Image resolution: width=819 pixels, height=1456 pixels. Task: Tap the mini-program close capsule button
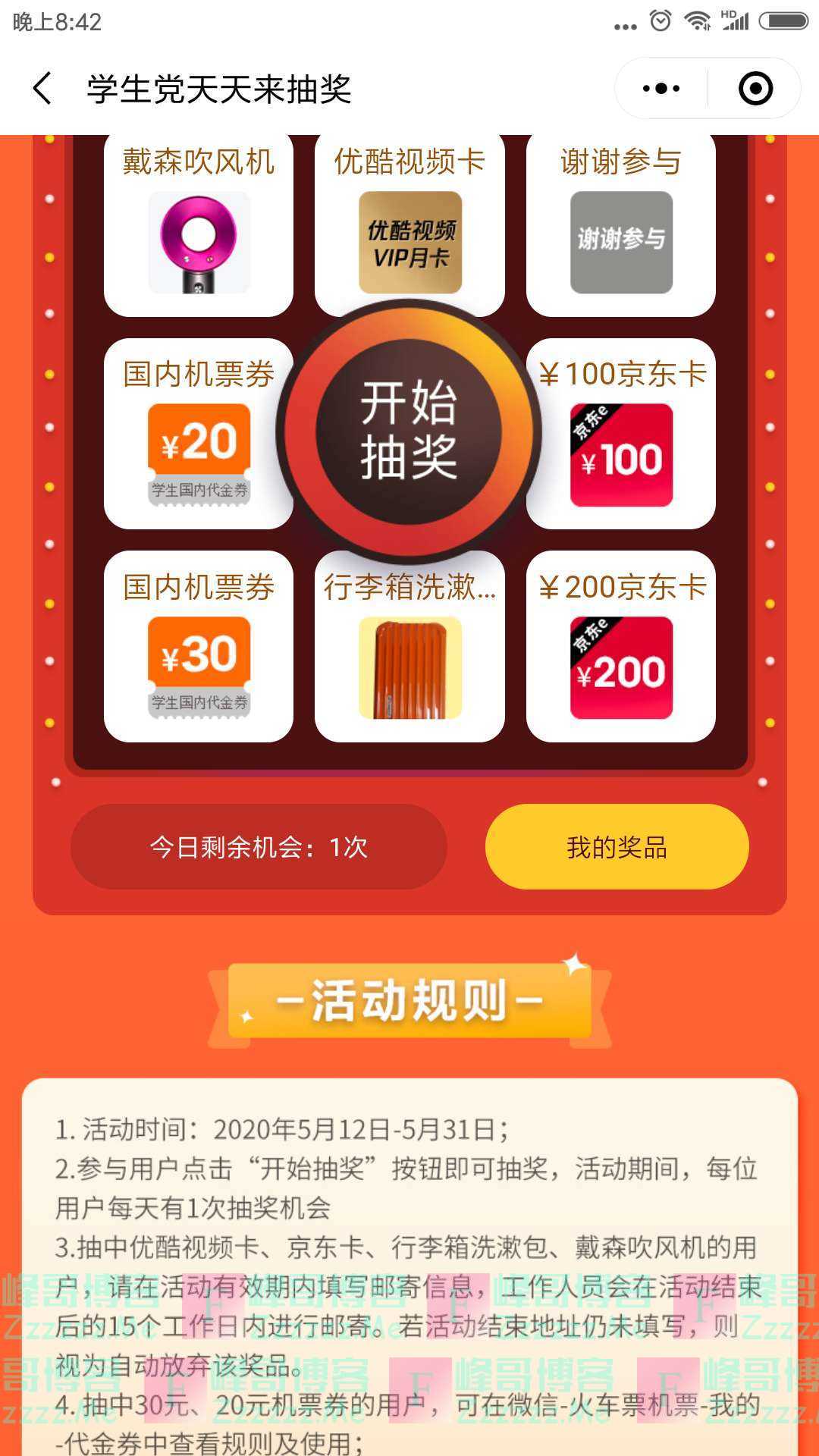[x=755, y=87]
